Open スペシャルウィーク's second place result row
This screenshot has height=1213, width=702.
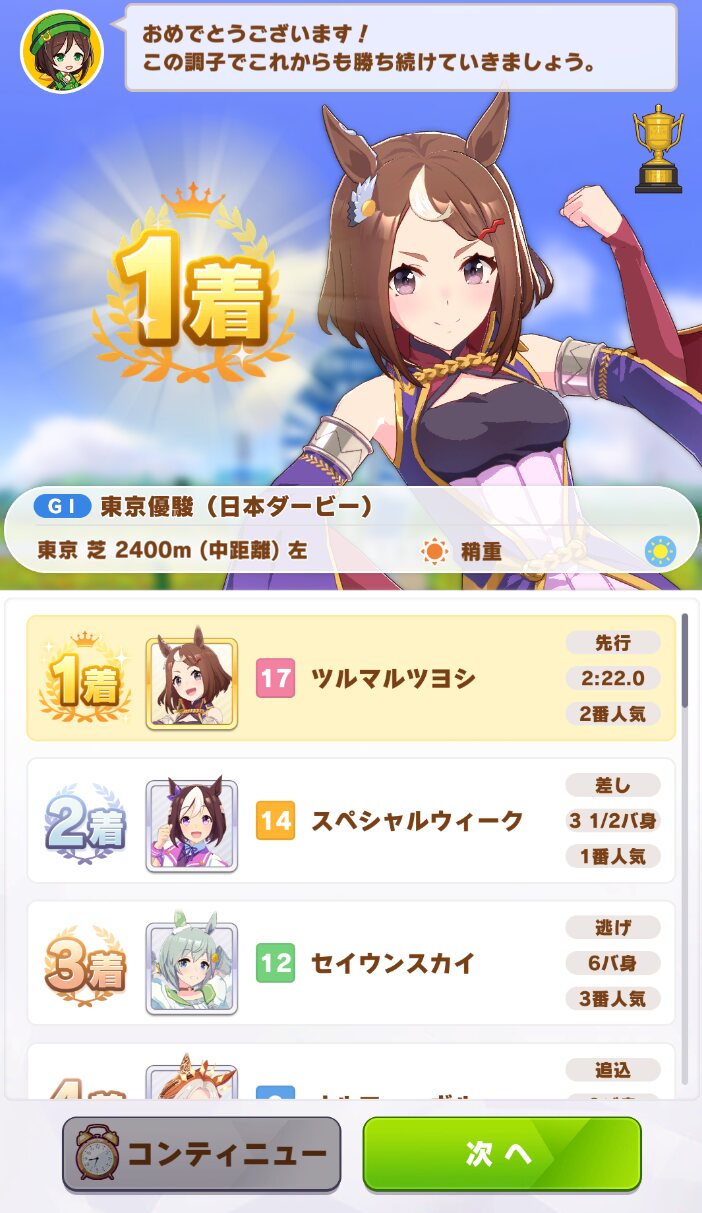tap(350, 821)
